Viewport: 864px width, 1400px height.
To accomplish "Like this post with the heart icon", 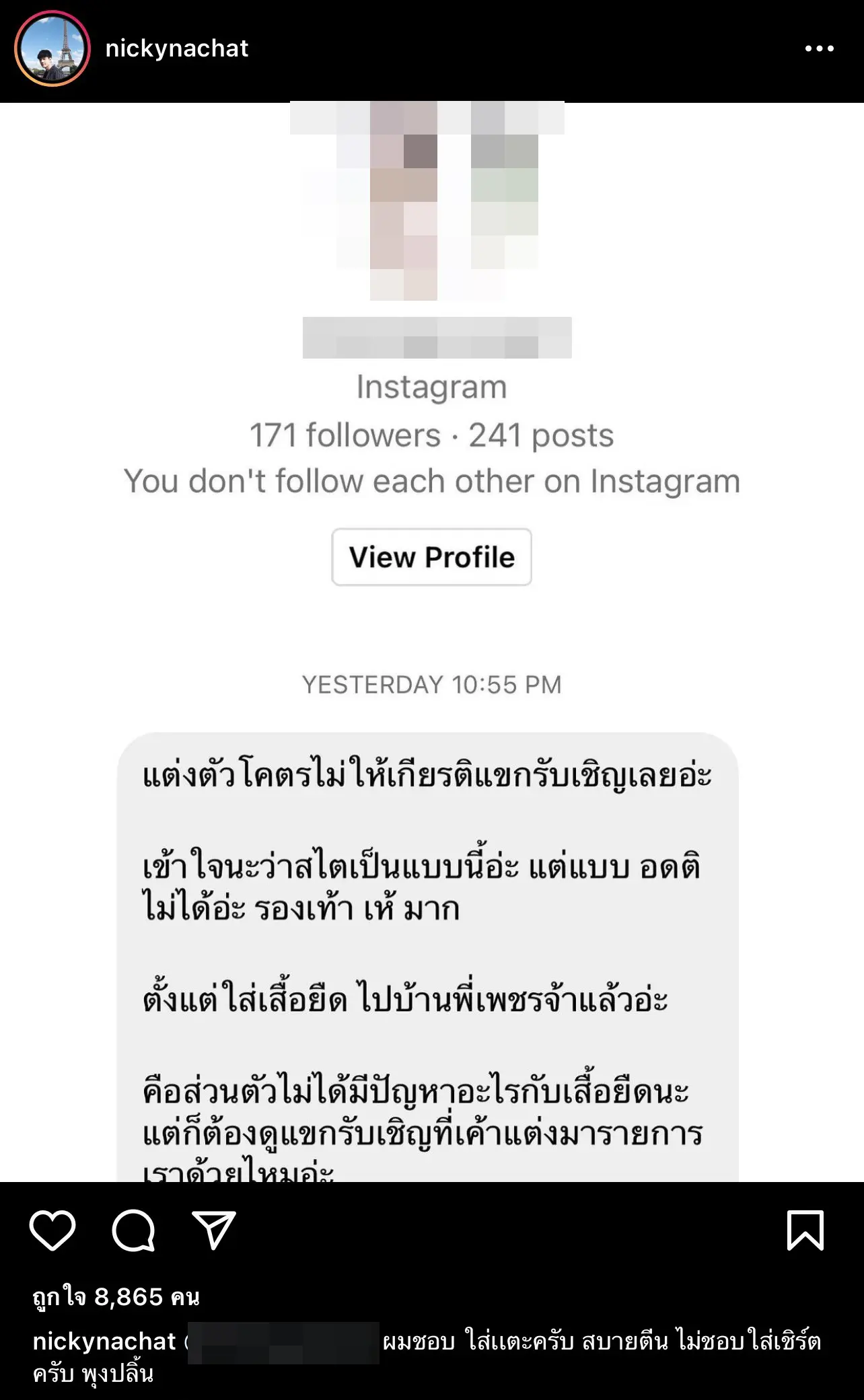I will [x=52, y=1230].
